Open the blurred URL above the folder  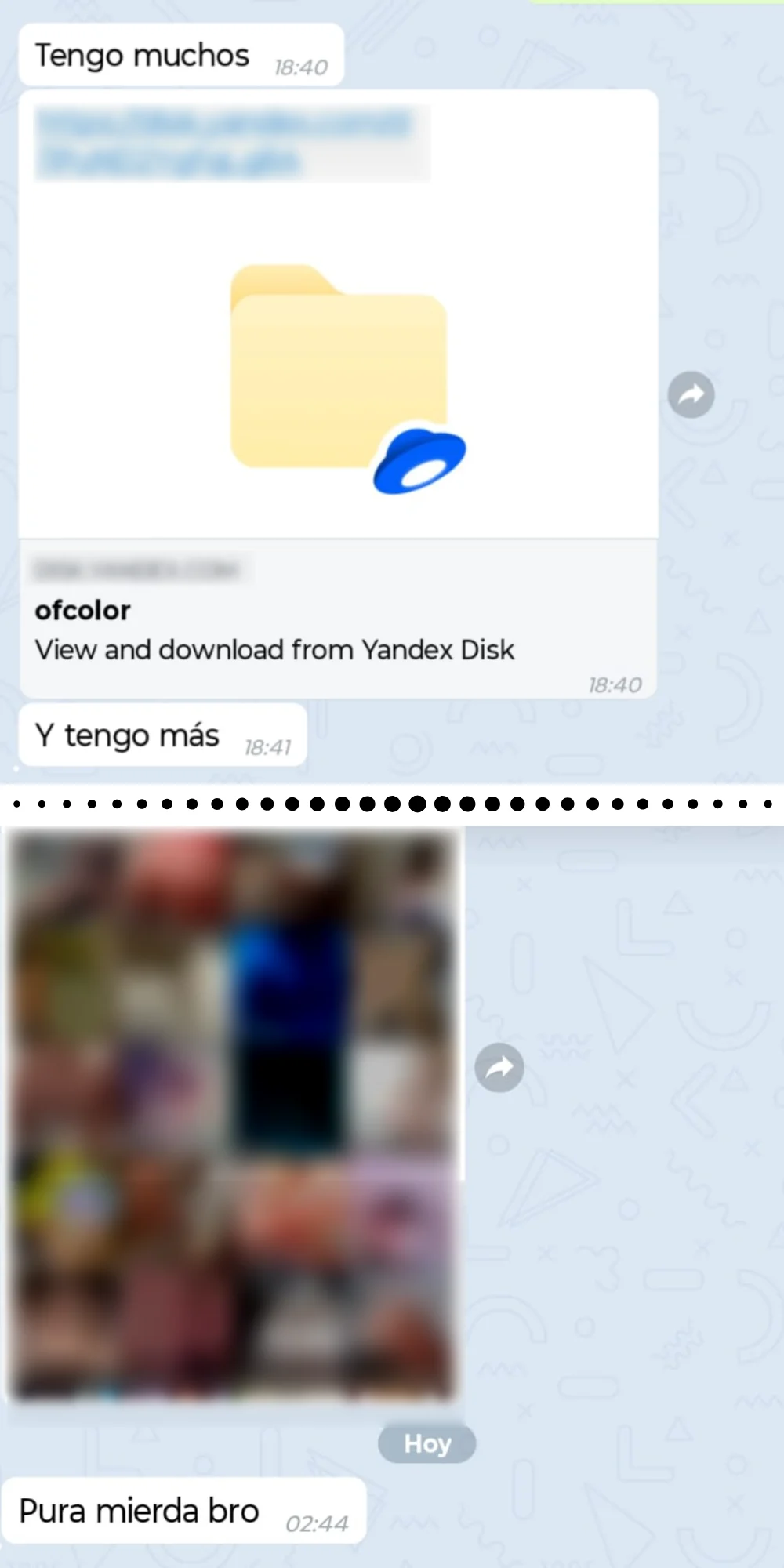click(224, 143)
